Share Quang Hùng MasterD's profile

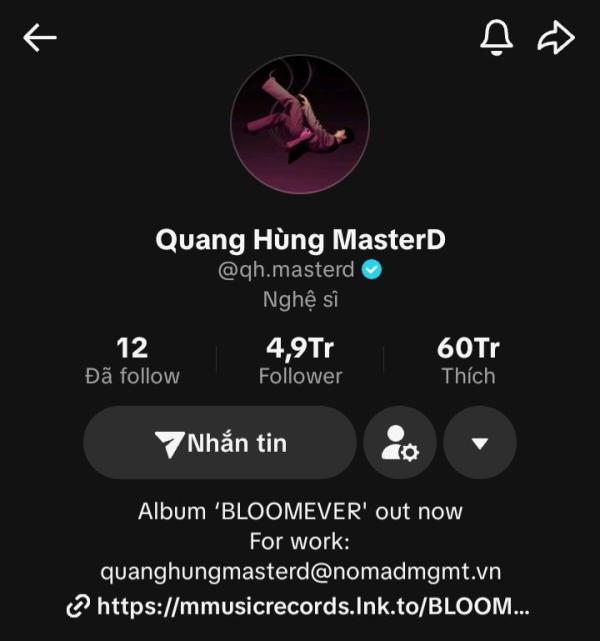(x=556, y=38)
